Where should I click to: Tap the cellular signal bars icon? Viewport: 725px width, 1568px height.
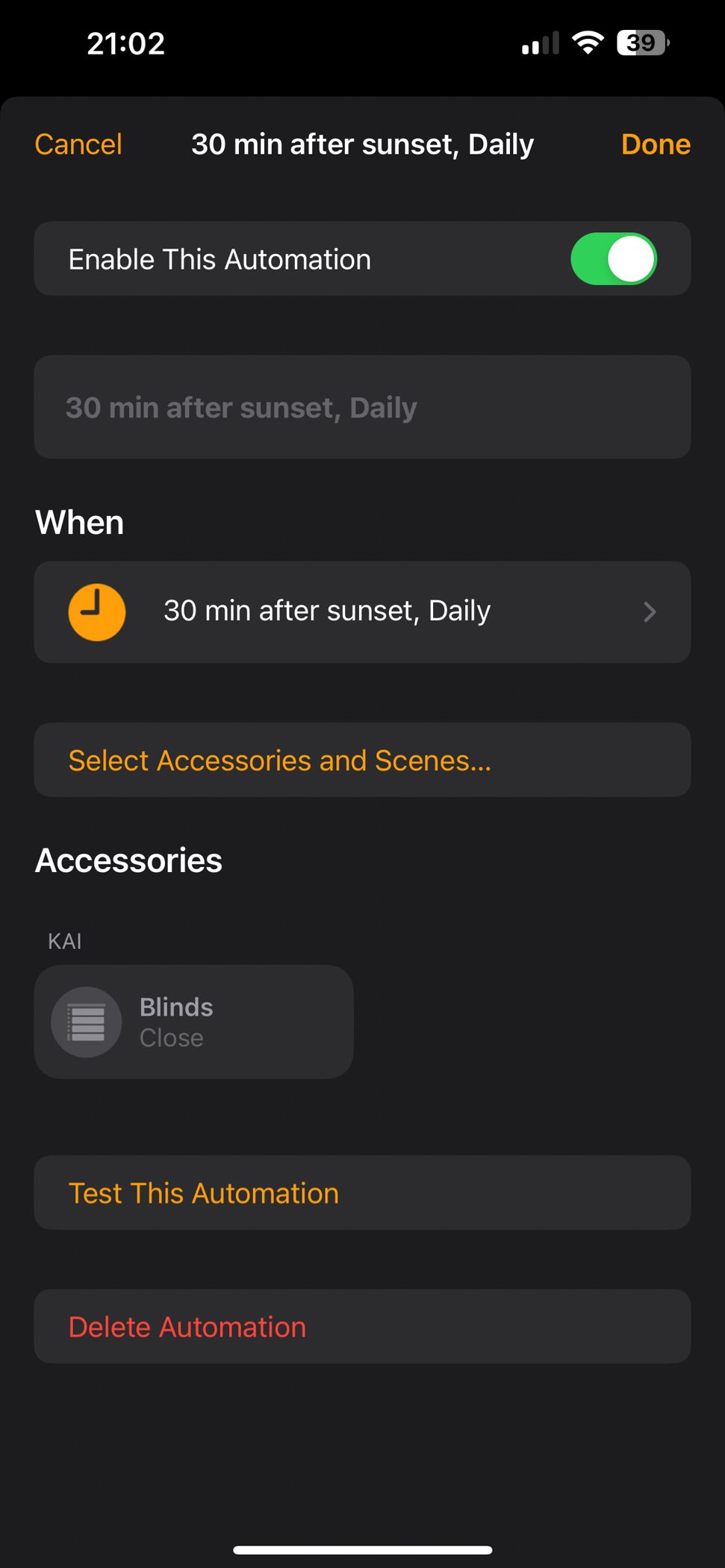tap(539, 43)
